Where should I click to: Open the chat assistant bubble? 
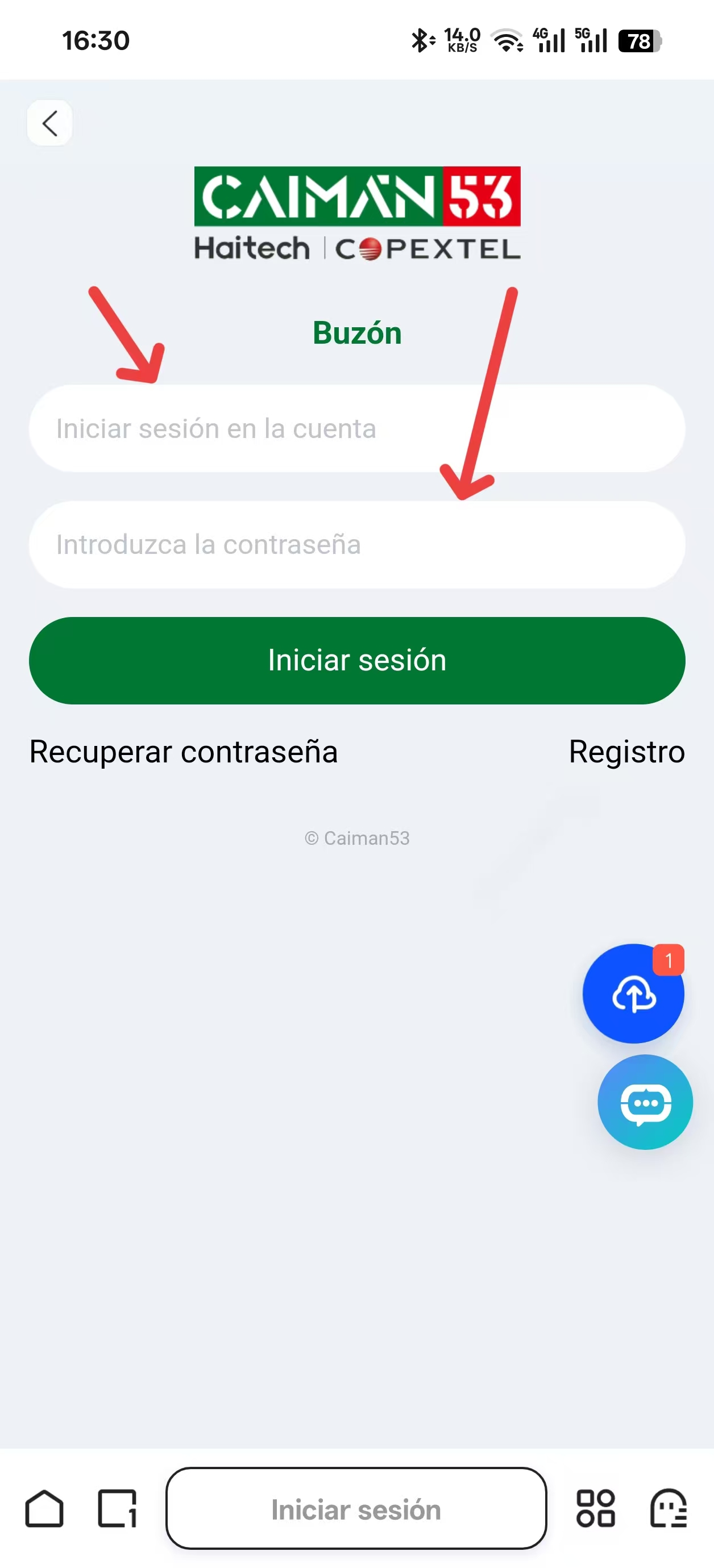(x=645, y=1102)
